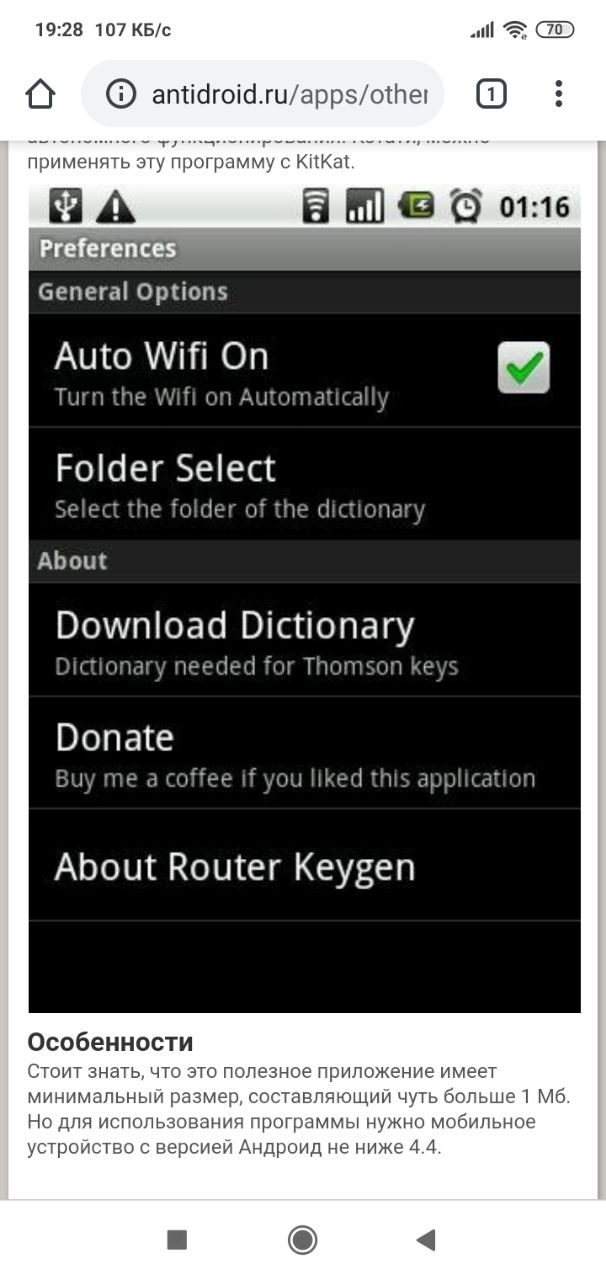Open the browser home page
606x1280 pixels.
[40, 94]
